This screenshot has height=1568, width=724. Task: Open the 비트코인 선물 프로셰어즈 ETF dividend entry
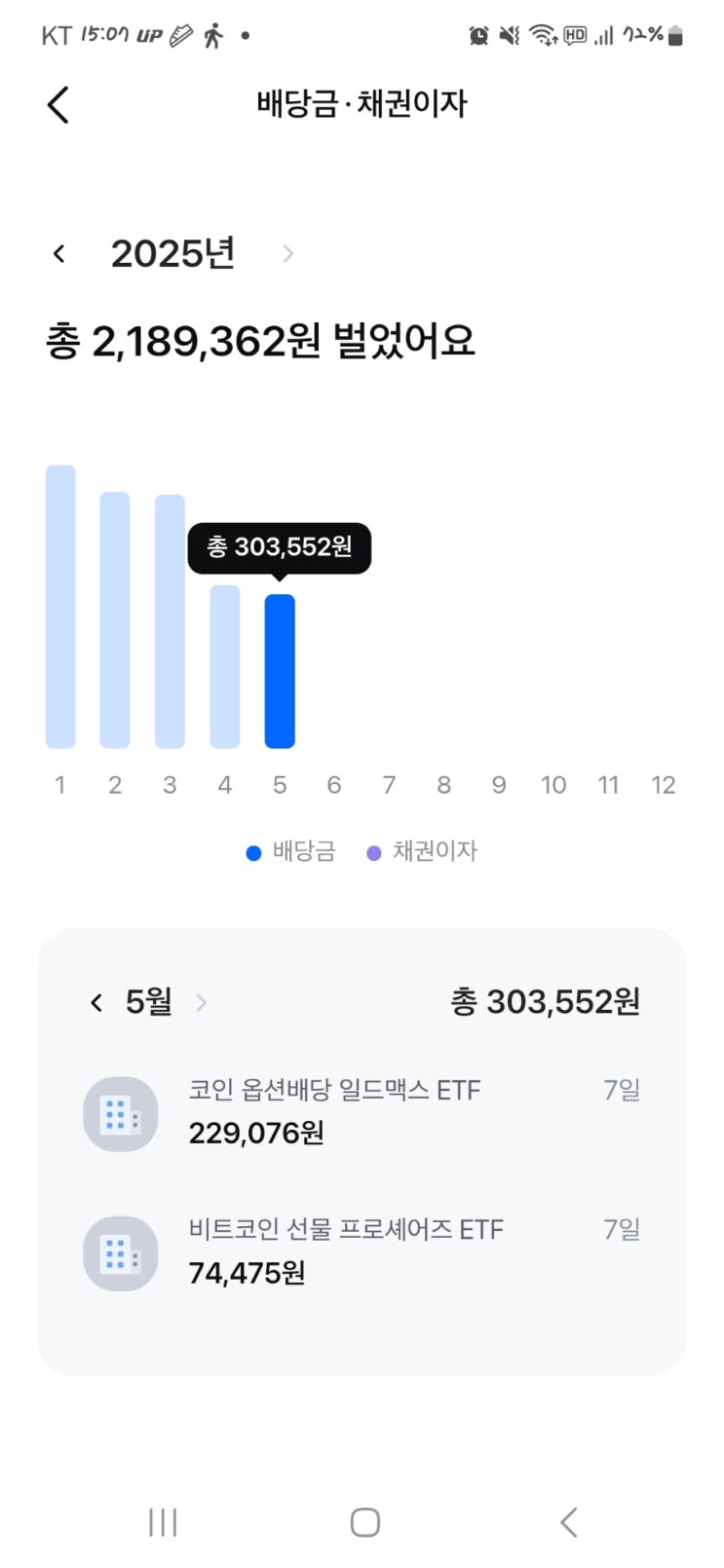click(362, 1251)
